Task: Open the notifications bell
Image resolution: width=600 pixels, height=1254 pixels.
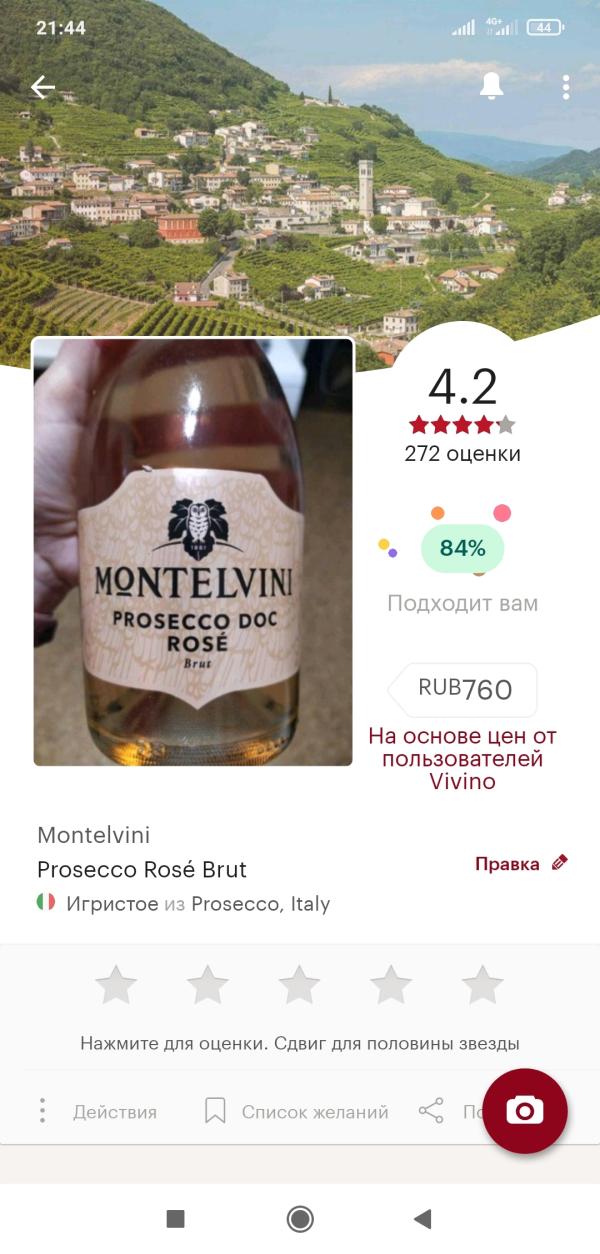Action: 491,86
